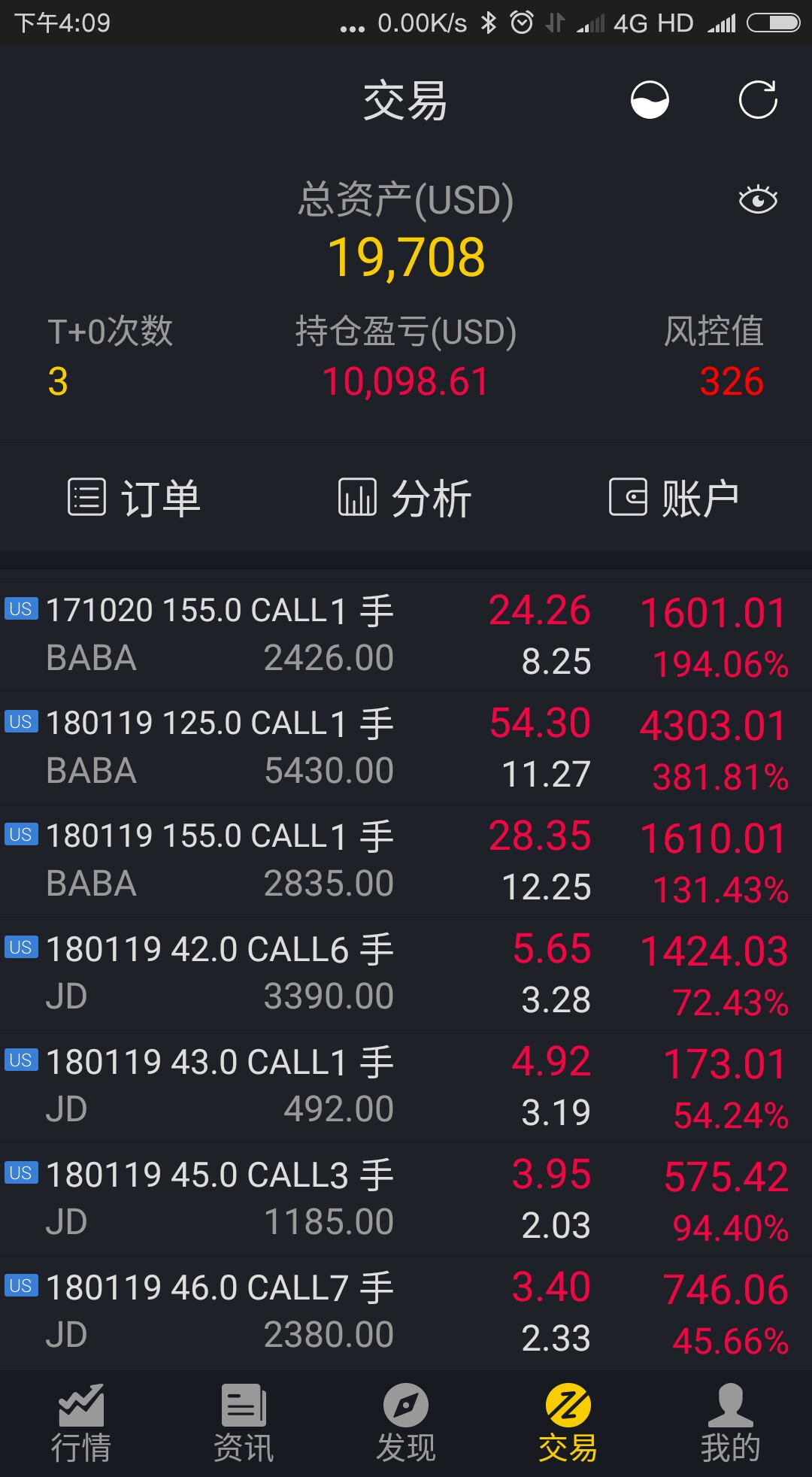Viewport: 812px width, 1477px height.
Task: Toggle the day/night theme icon
Action: 650,100
